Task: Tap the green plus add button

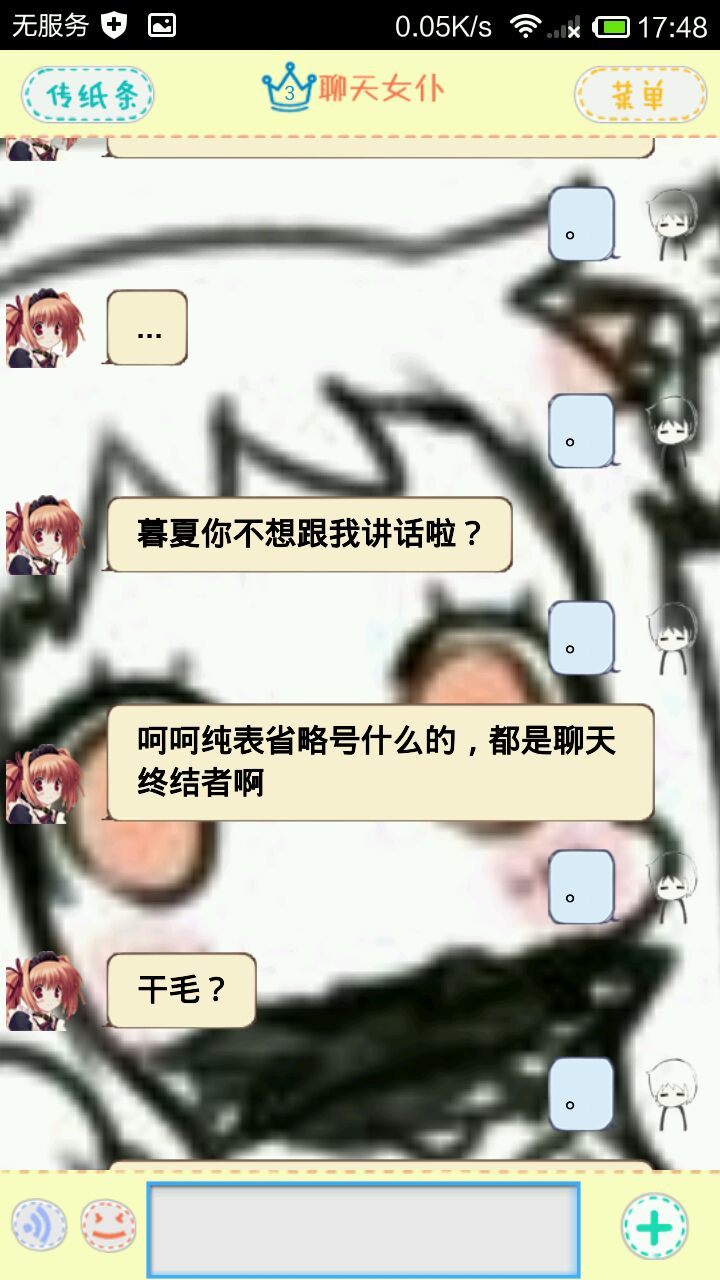Action: coord(654,1226)
